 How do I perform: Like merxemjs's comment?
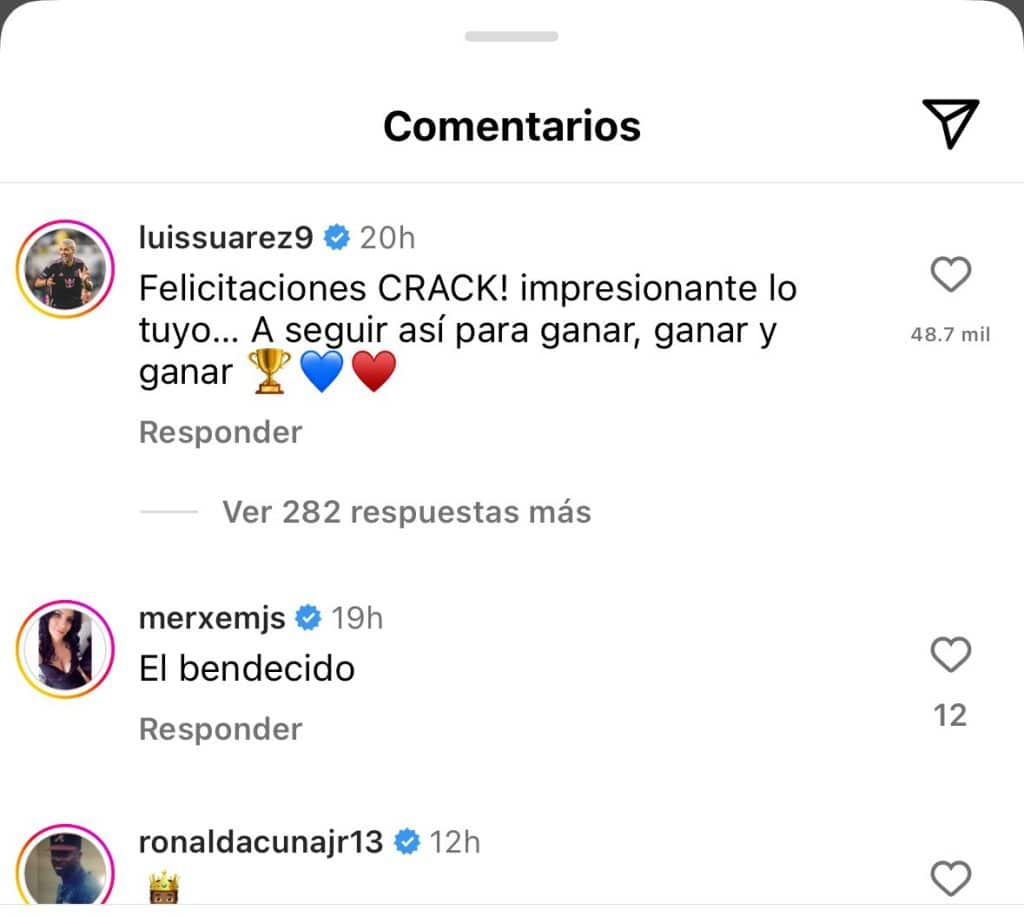tap(950, 656)
